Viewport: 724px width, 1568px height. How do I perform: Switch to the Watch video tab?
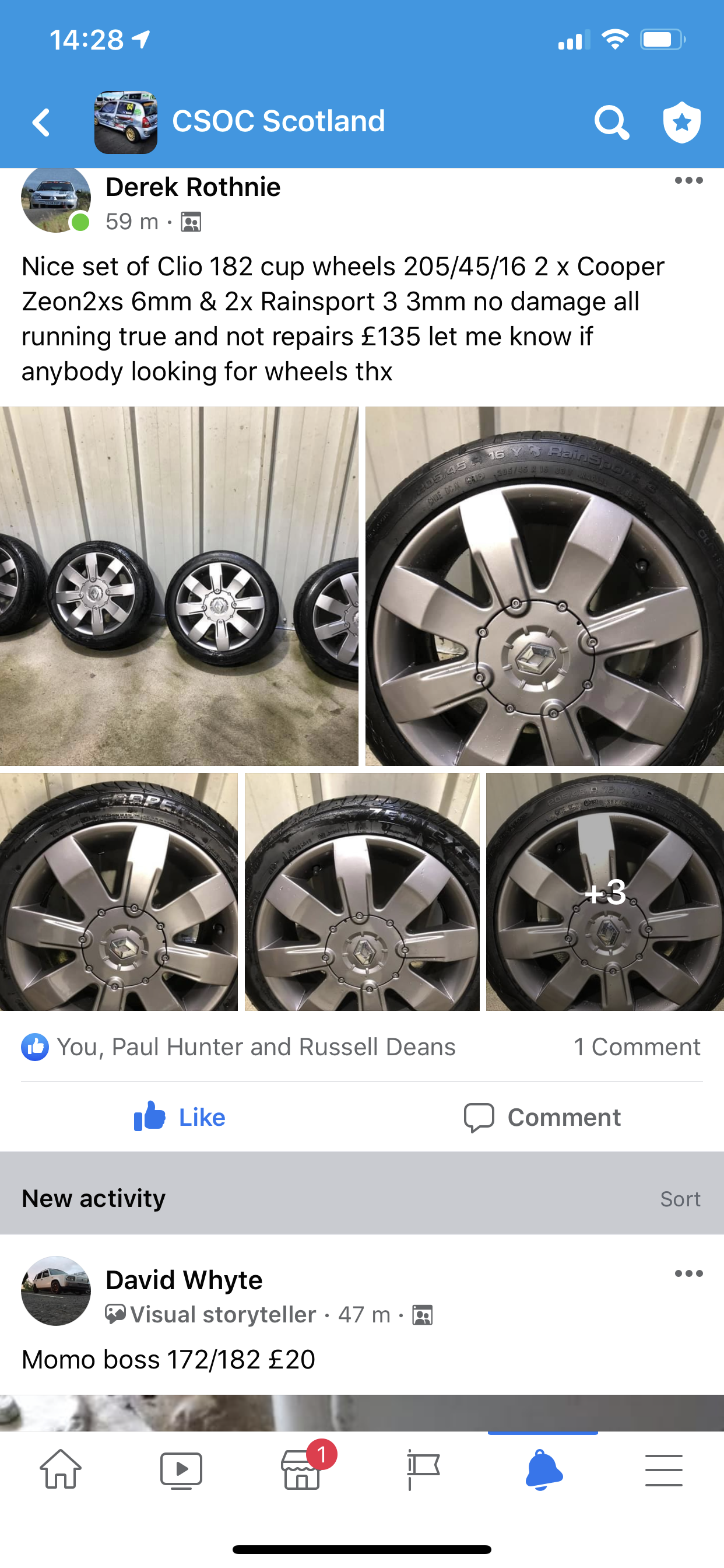tap(181, 1469)
